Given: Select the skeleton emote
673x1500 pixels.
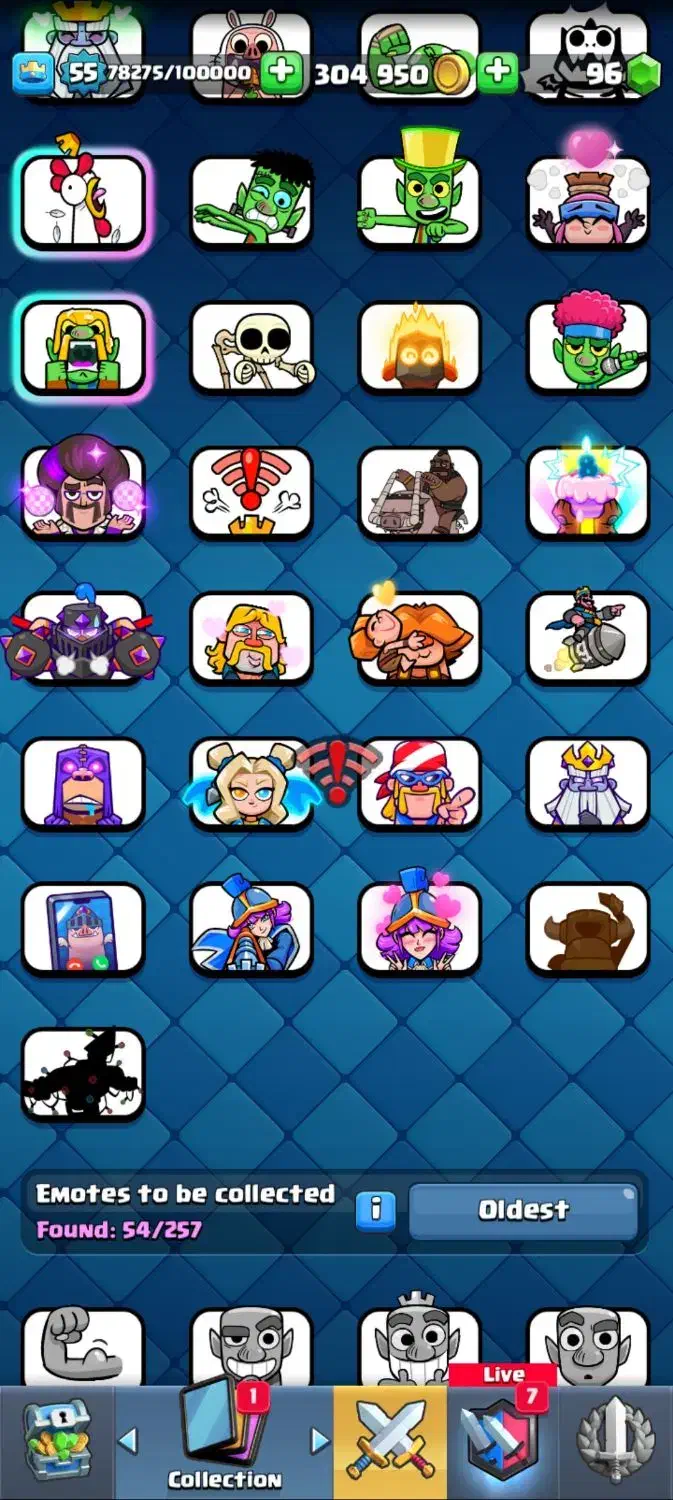Looking at the screenshot, I should (x=252, y=346).
